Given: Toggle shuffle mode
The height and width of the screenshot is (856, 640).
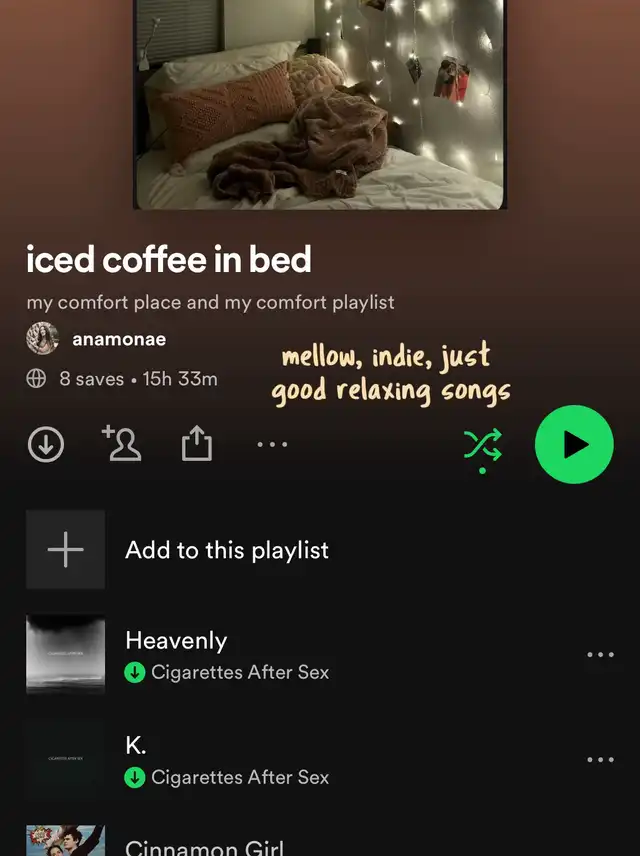Looking at the screenshot, I should 483,445.
